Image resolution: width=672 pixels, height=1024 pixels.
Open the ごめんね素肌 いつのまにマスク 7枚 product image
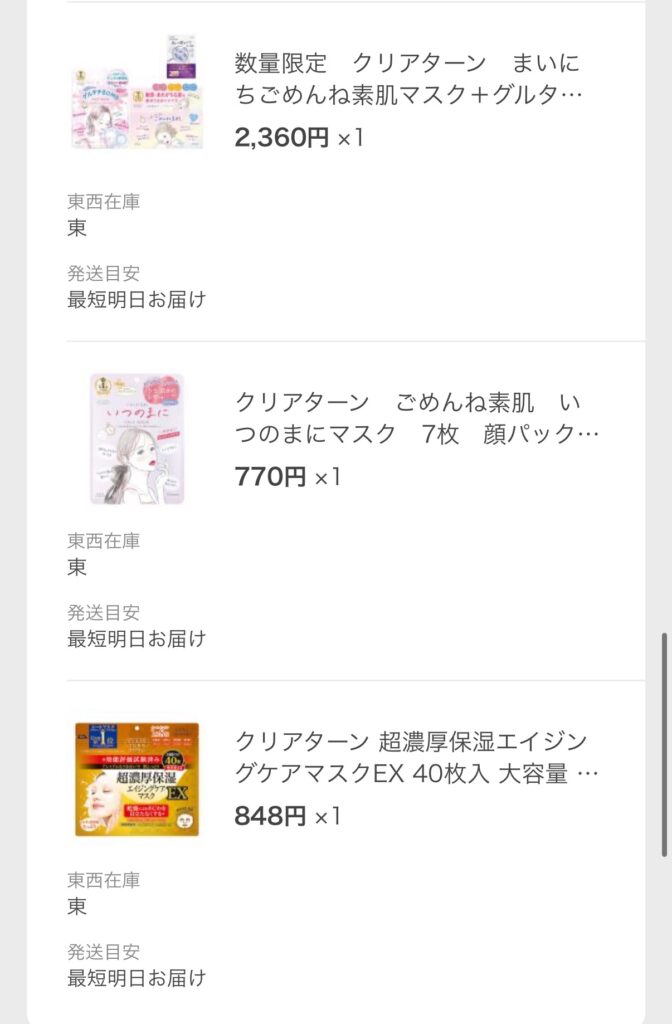point(137,438)
